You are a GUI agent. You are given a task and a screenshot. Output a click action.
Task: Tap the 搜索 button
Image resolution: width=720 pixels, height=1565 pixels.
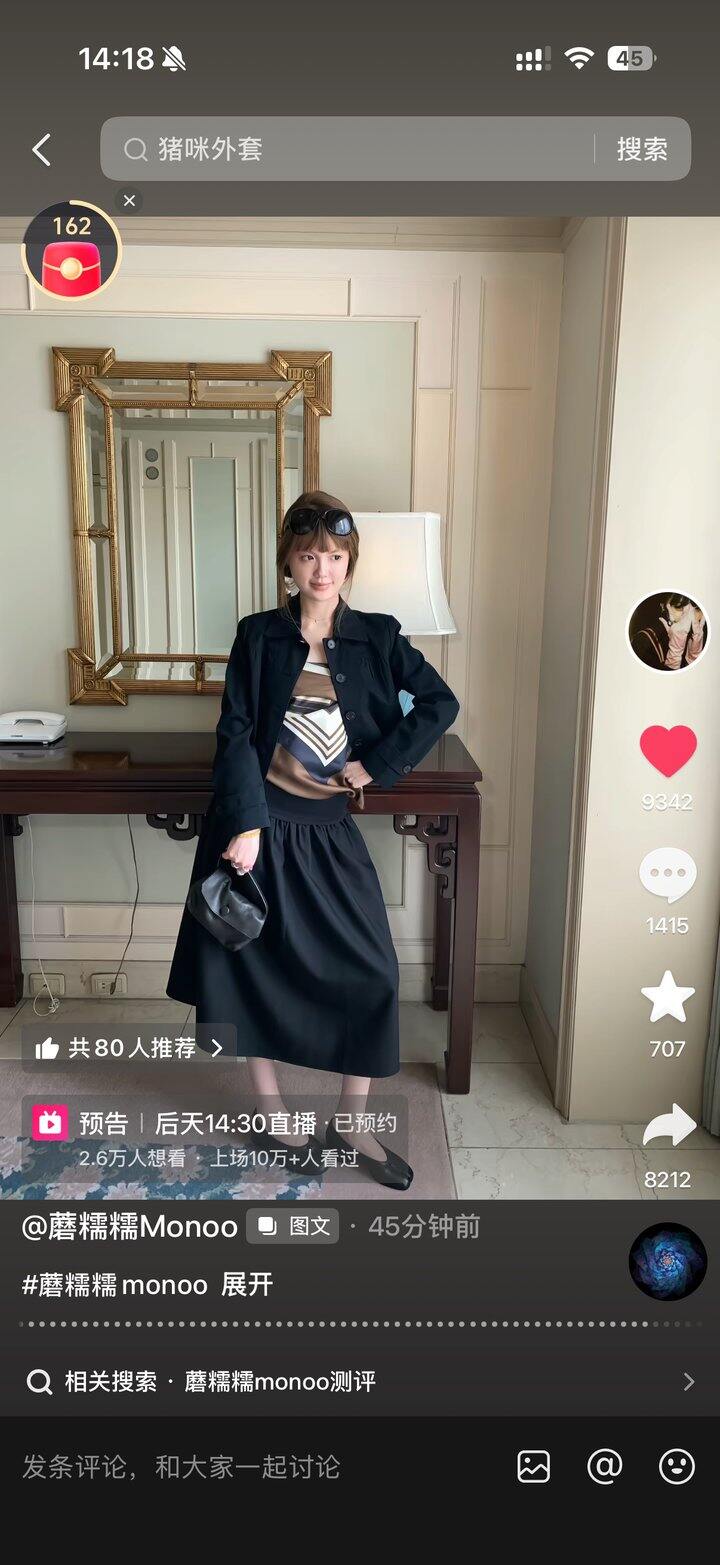click(642, 149)
